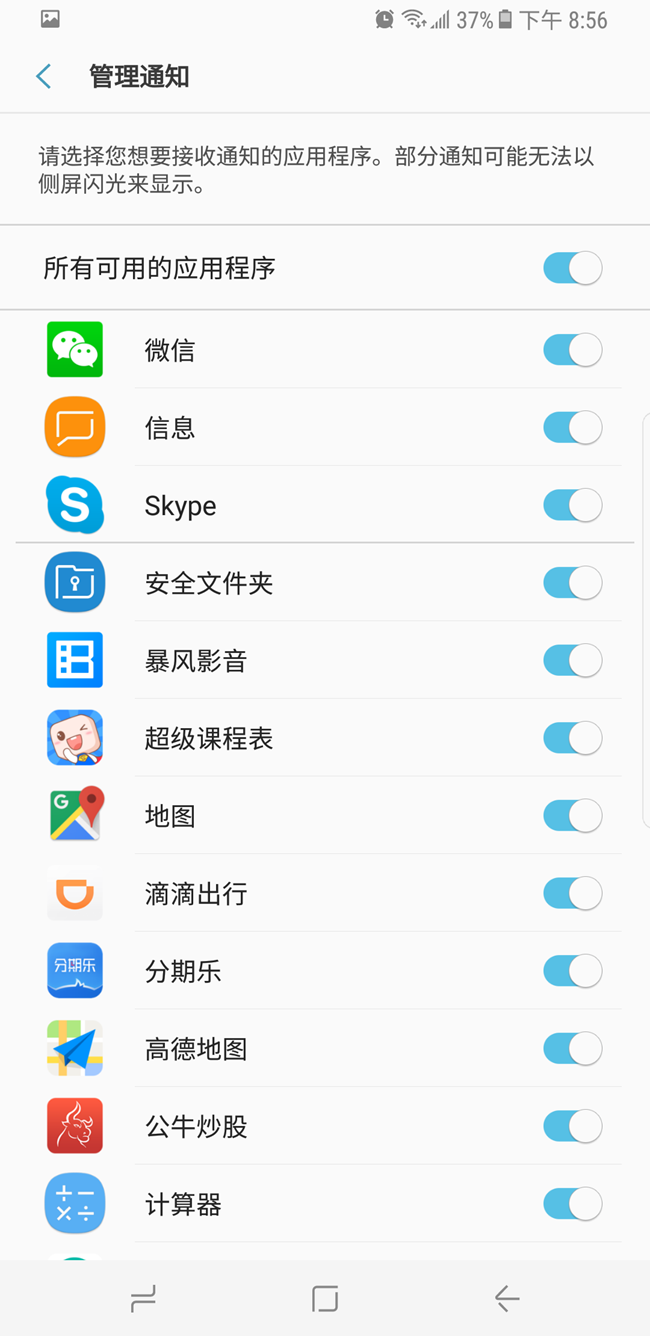Toggle Skype notifications off

pyautogui.click(x=572, y=505)
